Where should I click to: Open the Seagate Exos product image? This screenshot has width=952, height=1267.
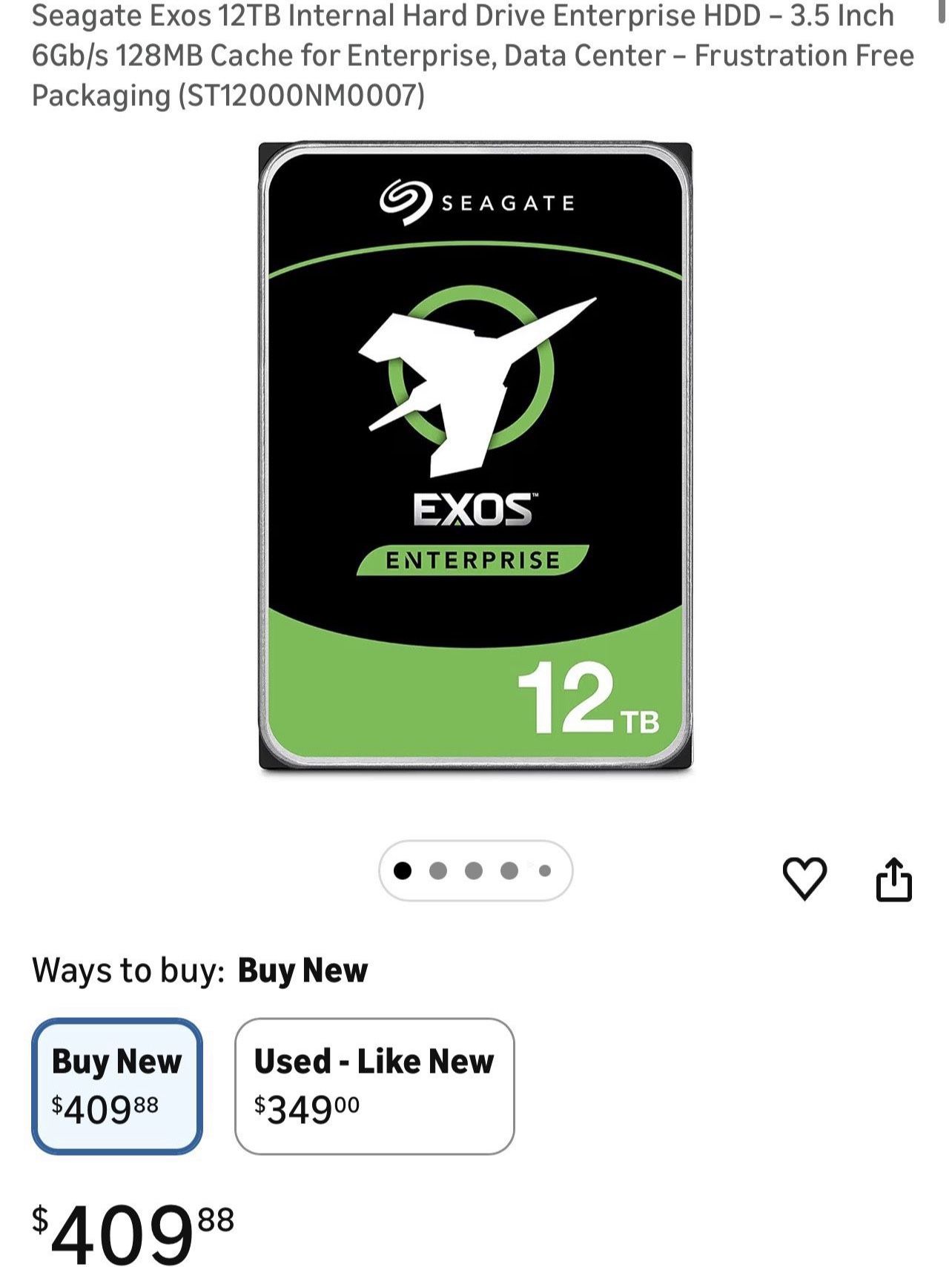tap(475, 457)
